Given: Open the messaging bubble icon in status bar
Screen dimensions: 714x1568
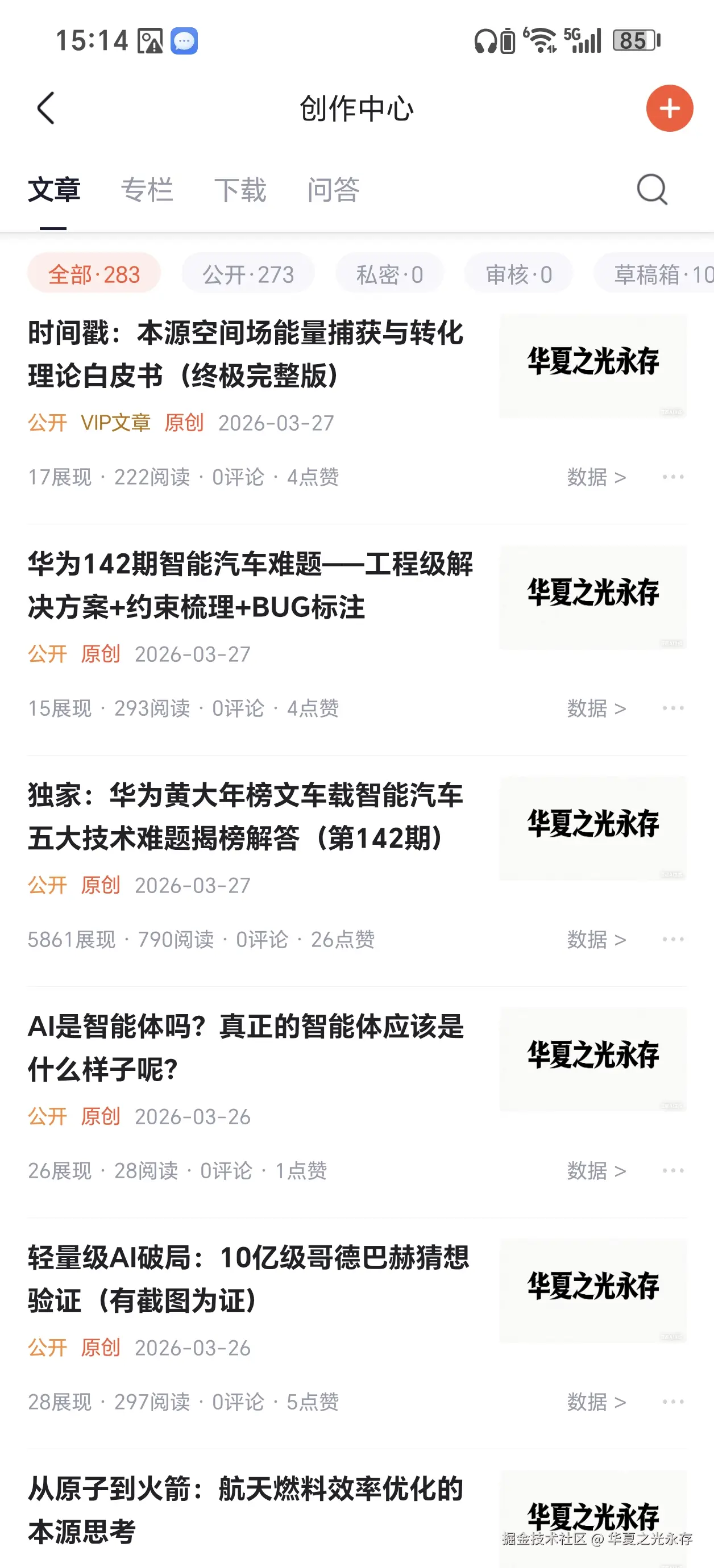Looking at the screenshot, I should point(184,40).
